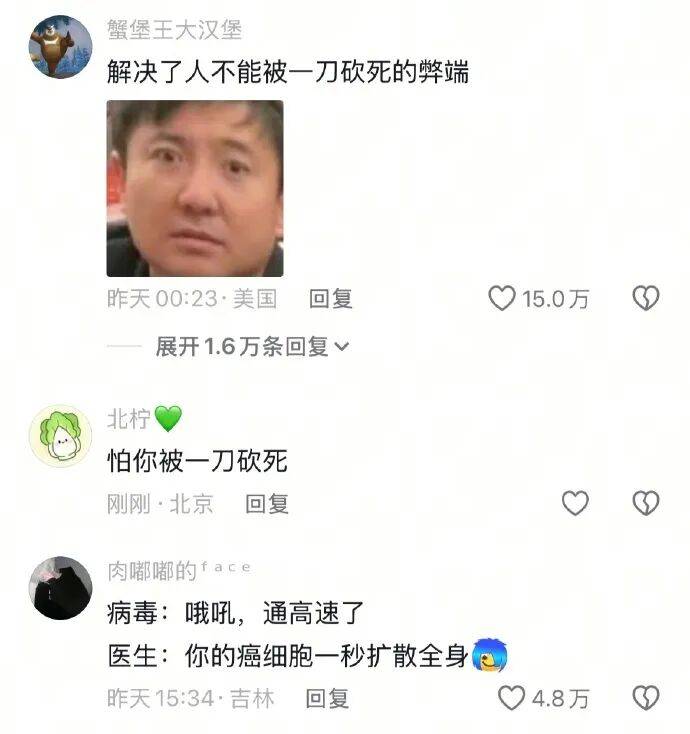Viewport: 690px width, 734px height.
Task: Dislike 肉嘟嘟的's comment
Action: pos(647,698)
